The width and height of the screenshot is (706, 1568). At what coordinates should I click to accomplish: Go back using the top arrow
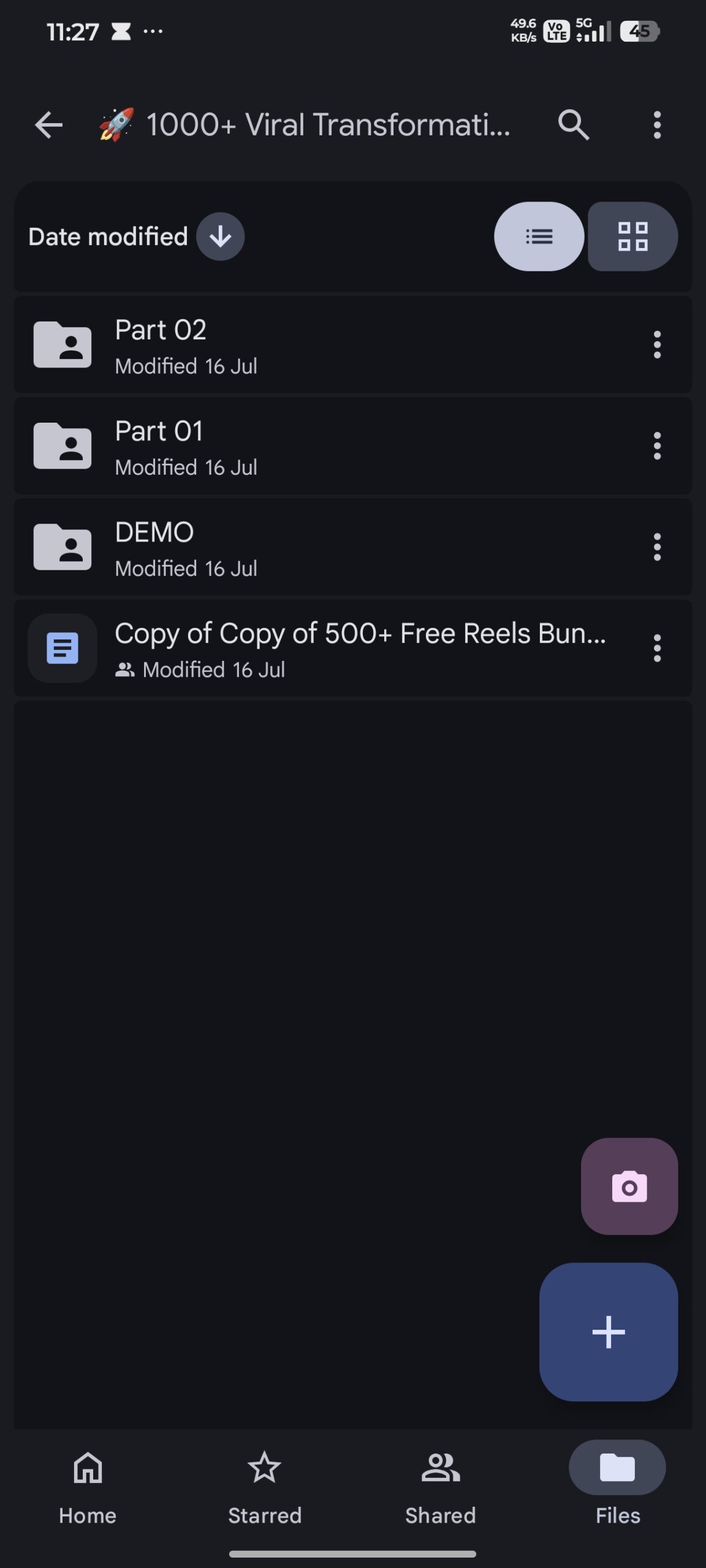click(48, 125)
